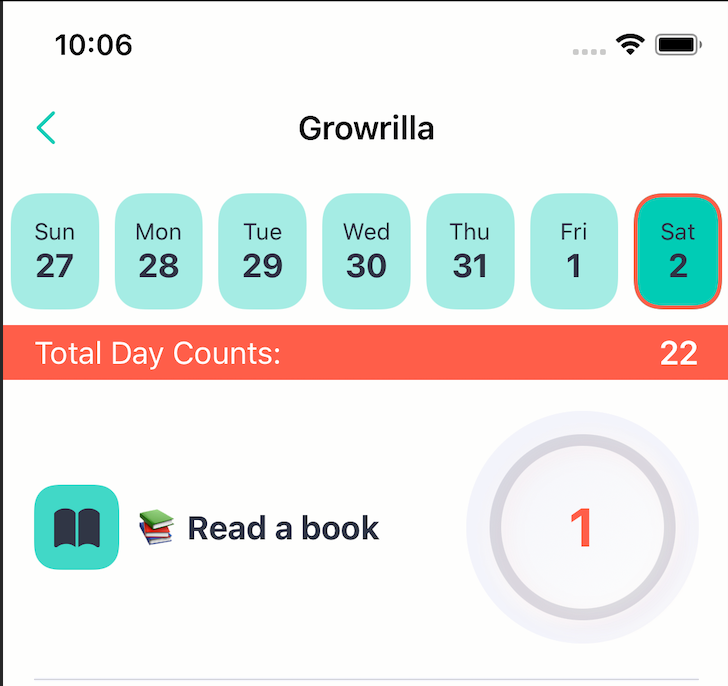Screen dimensions: 728x686
Task: Select Monday 28 in the date strip
Action: (158, 251)
